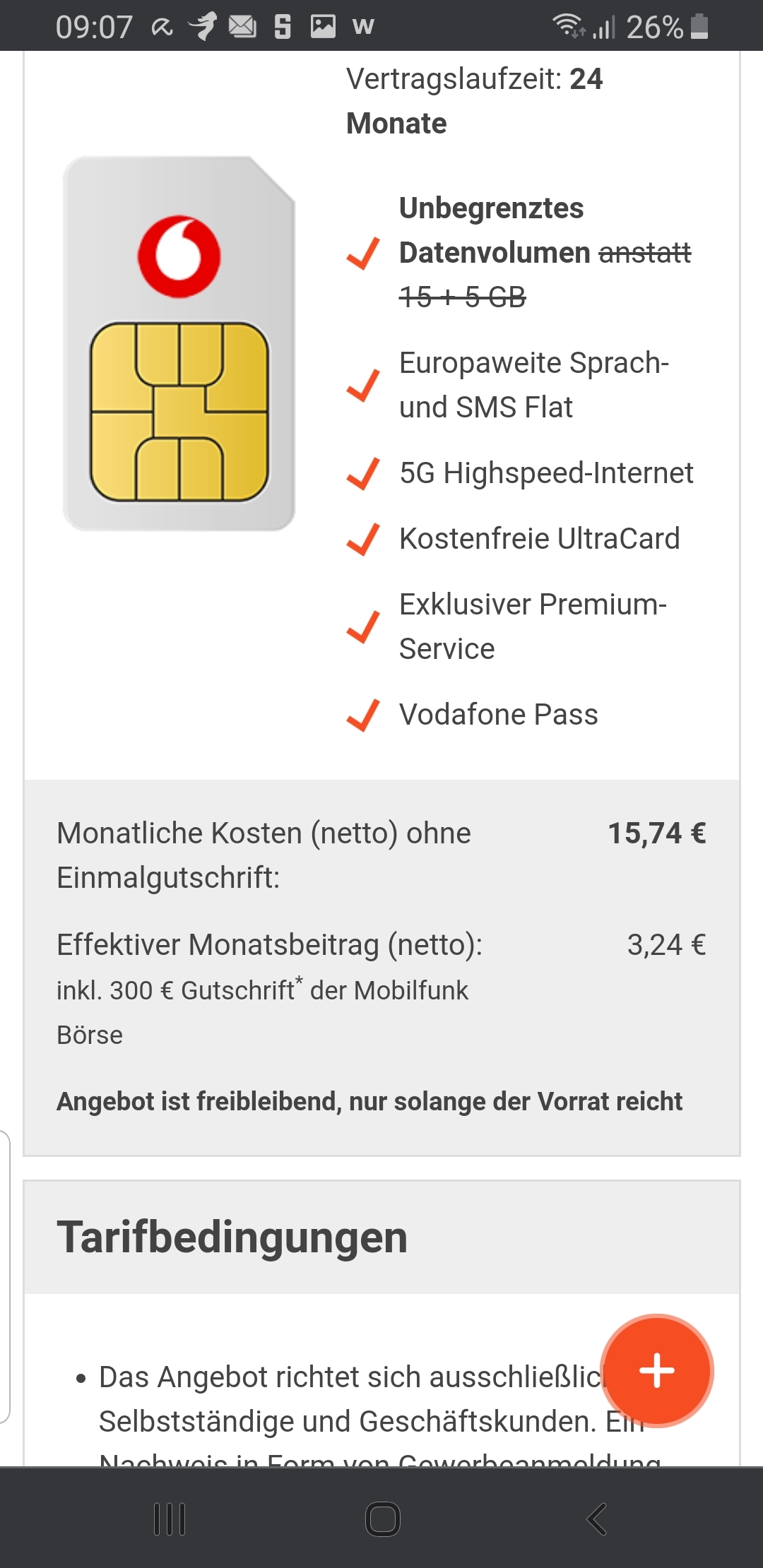The height and width of the screenshot is (1568, 763).
Task: Return to the home screen
Action: point(382,1519)
